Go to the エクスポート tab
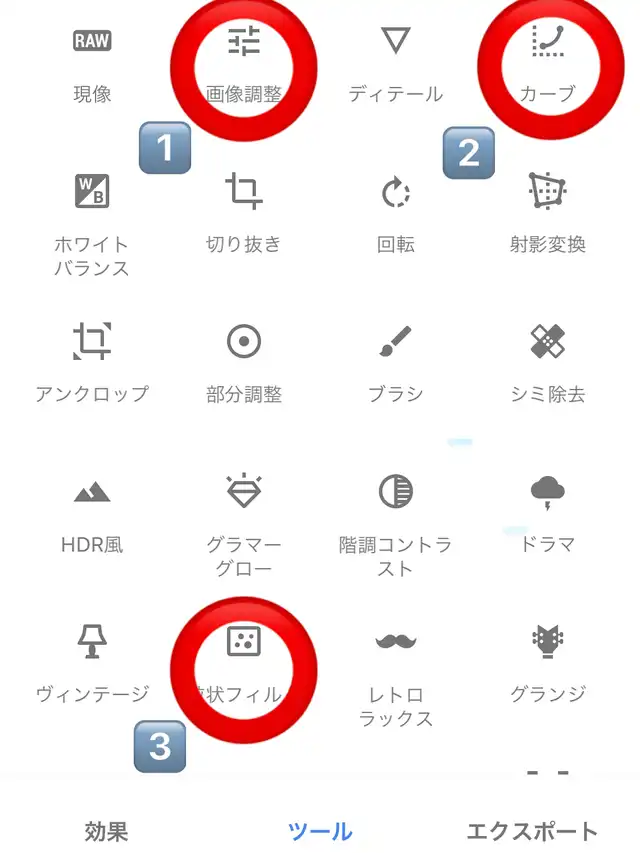The width and height of the screenshot is (640, 853). pos(531,830)
